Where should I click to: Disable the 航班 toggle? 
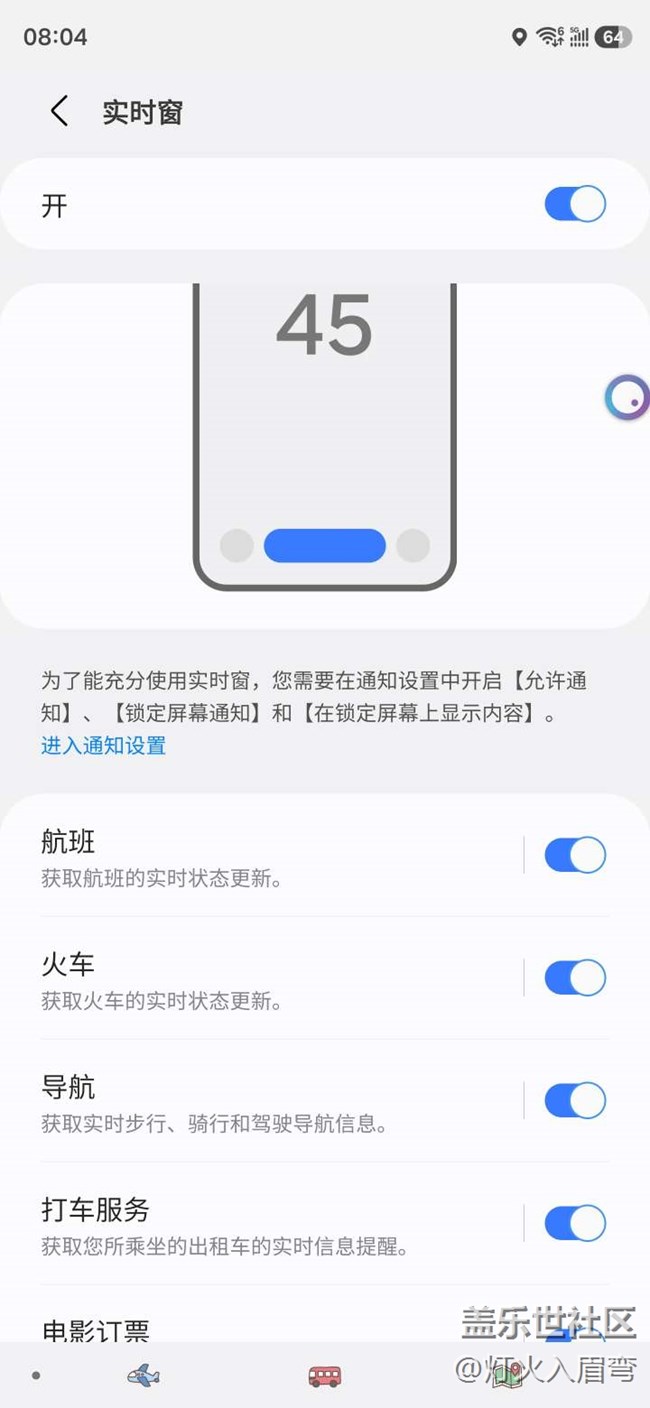click(x=574, y=855)
